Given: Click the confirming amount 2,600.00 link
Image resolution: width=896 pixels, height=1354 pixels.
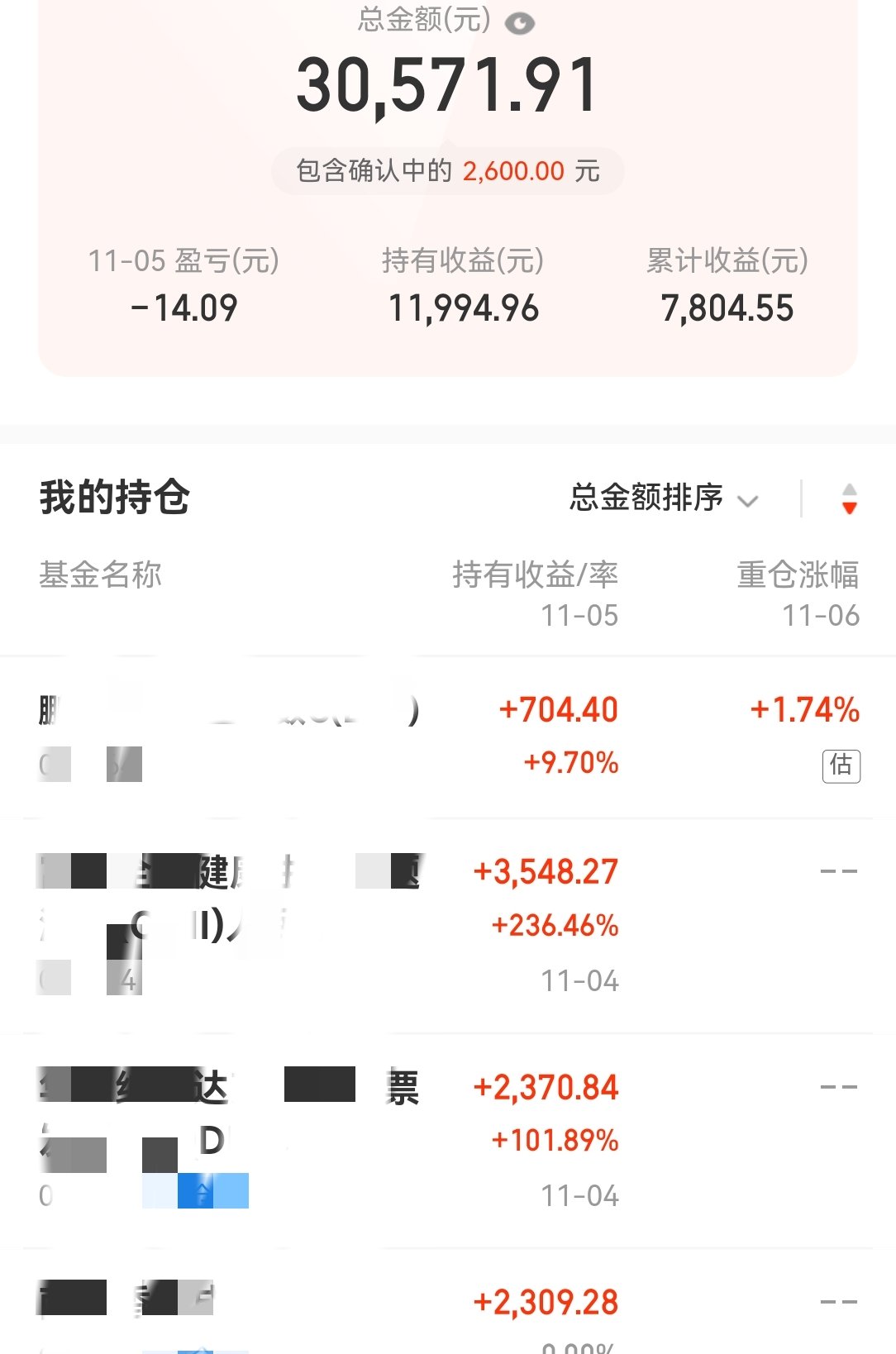Looking at the screenshot, I should 512,170.
